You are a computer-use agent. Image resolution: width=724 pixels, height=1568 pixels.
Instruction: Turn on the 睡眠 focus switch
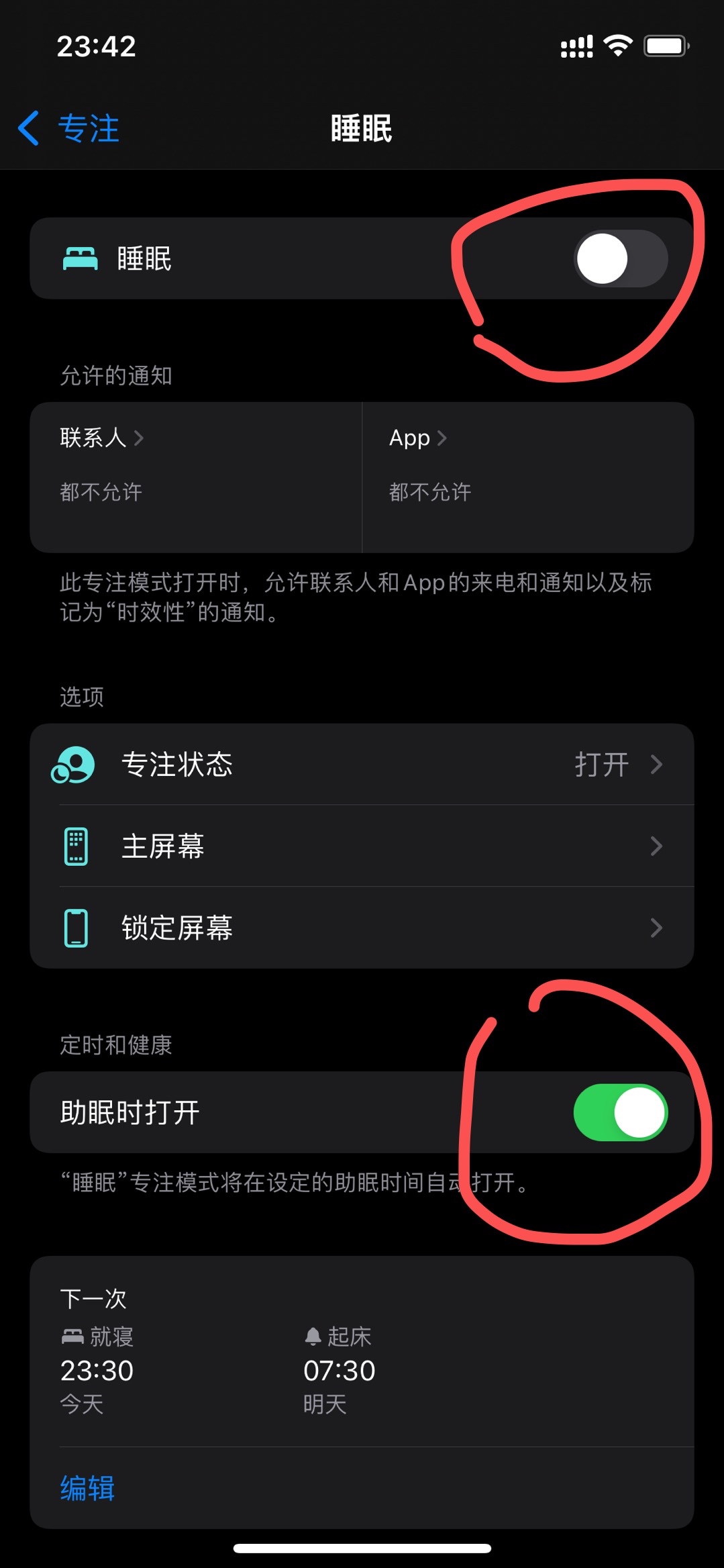coord(620,258)
